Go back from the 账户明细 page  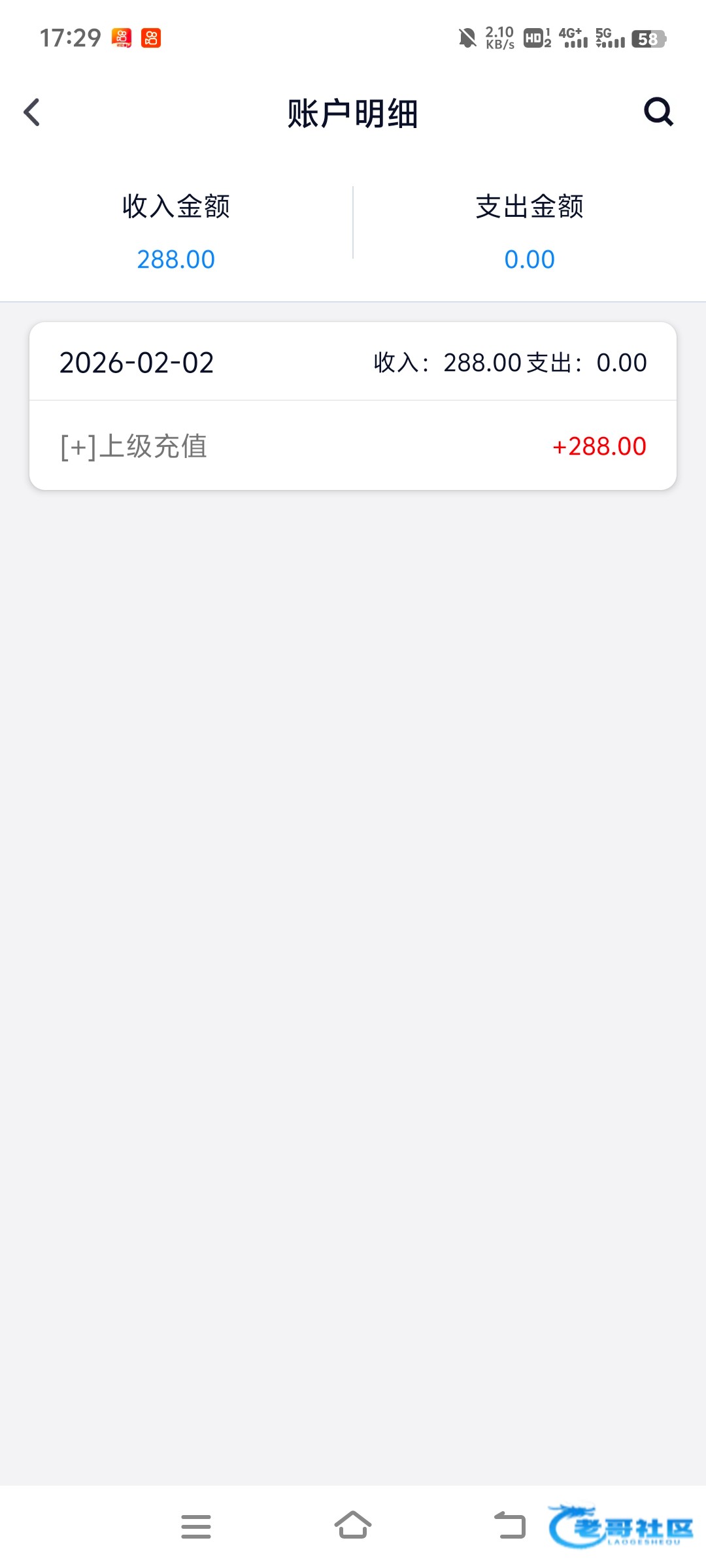tap(32, 112)
